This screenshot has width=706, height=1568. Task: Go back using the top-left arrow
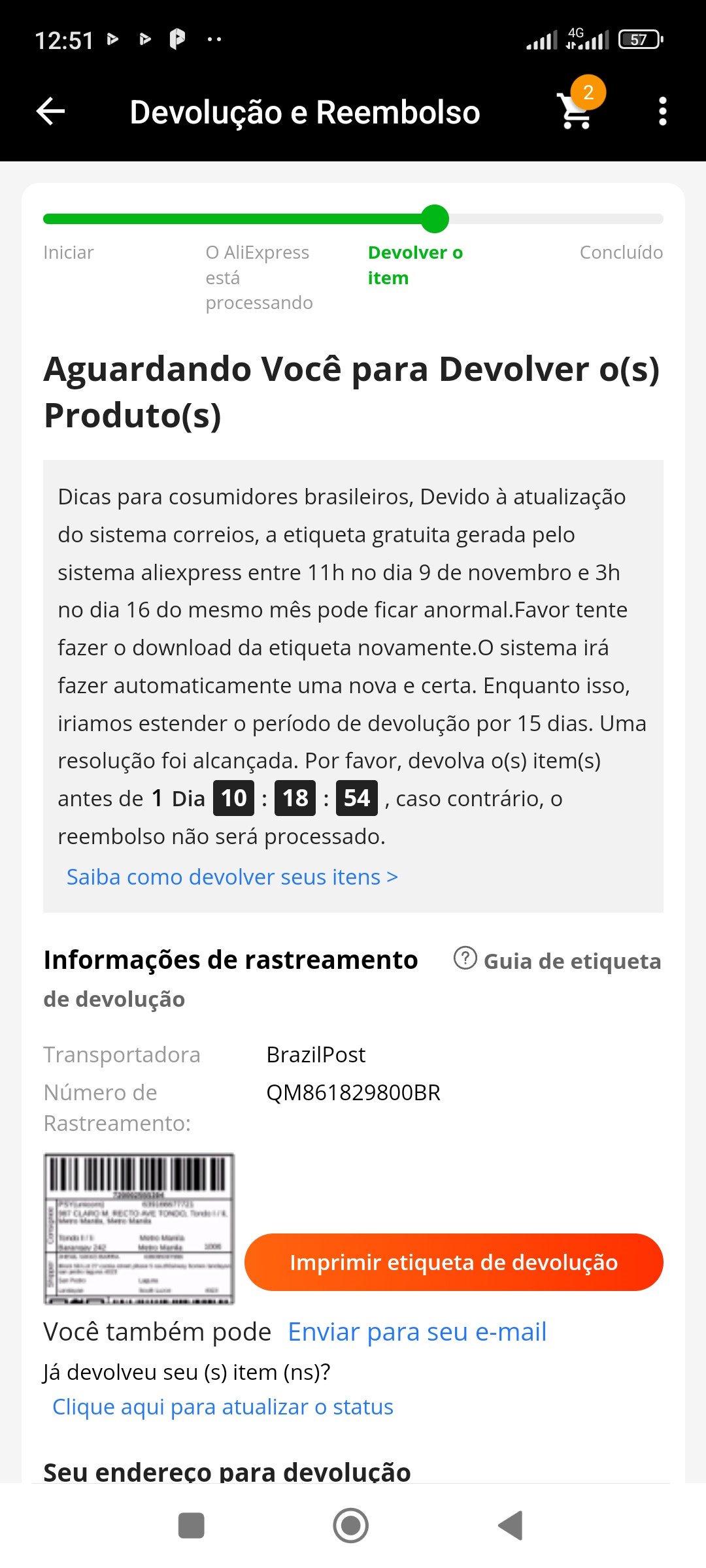tap(50, 112)
